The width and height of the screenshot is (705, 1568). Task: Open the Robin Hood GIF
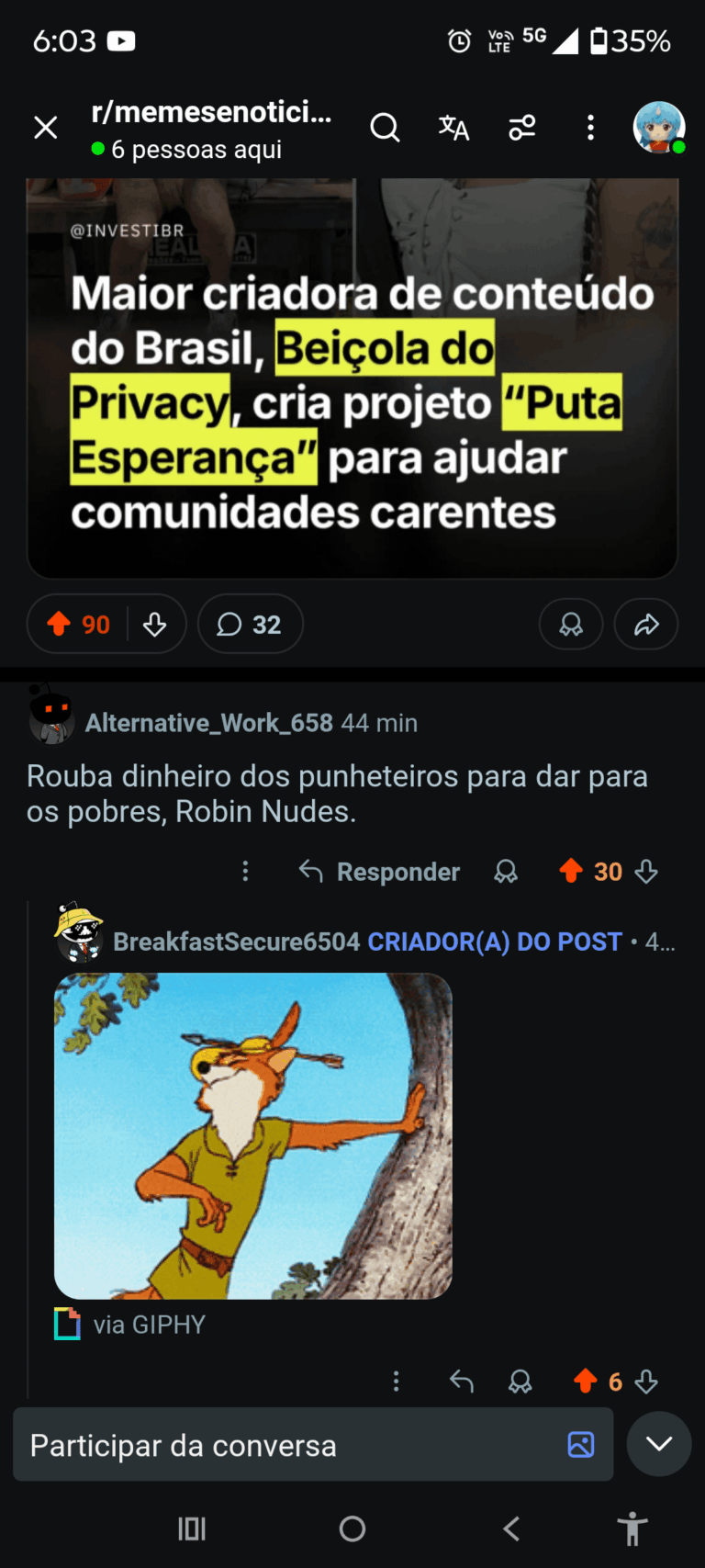[x=253, y=1135]
